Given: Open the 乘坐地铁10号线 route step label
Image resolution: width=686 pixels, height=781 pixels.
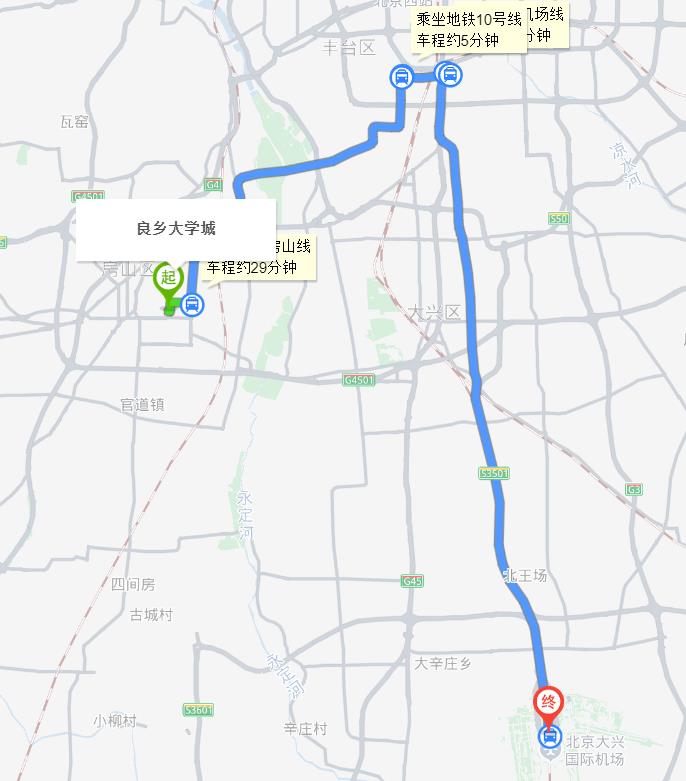Looking at the screenshot, I should pyautogui.click(x=469, y=32).
